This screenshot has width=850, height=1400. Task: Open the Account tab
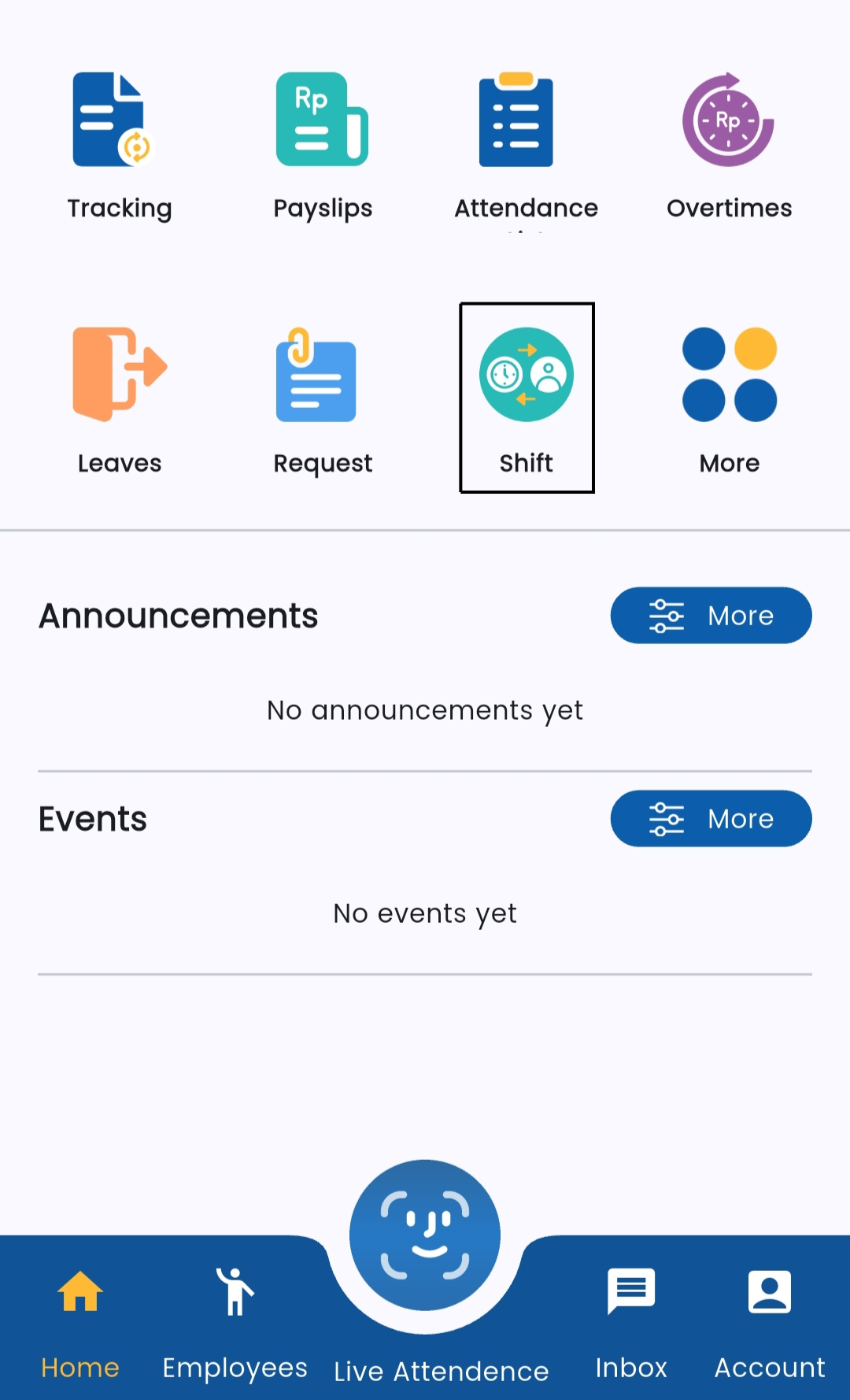769,1319
